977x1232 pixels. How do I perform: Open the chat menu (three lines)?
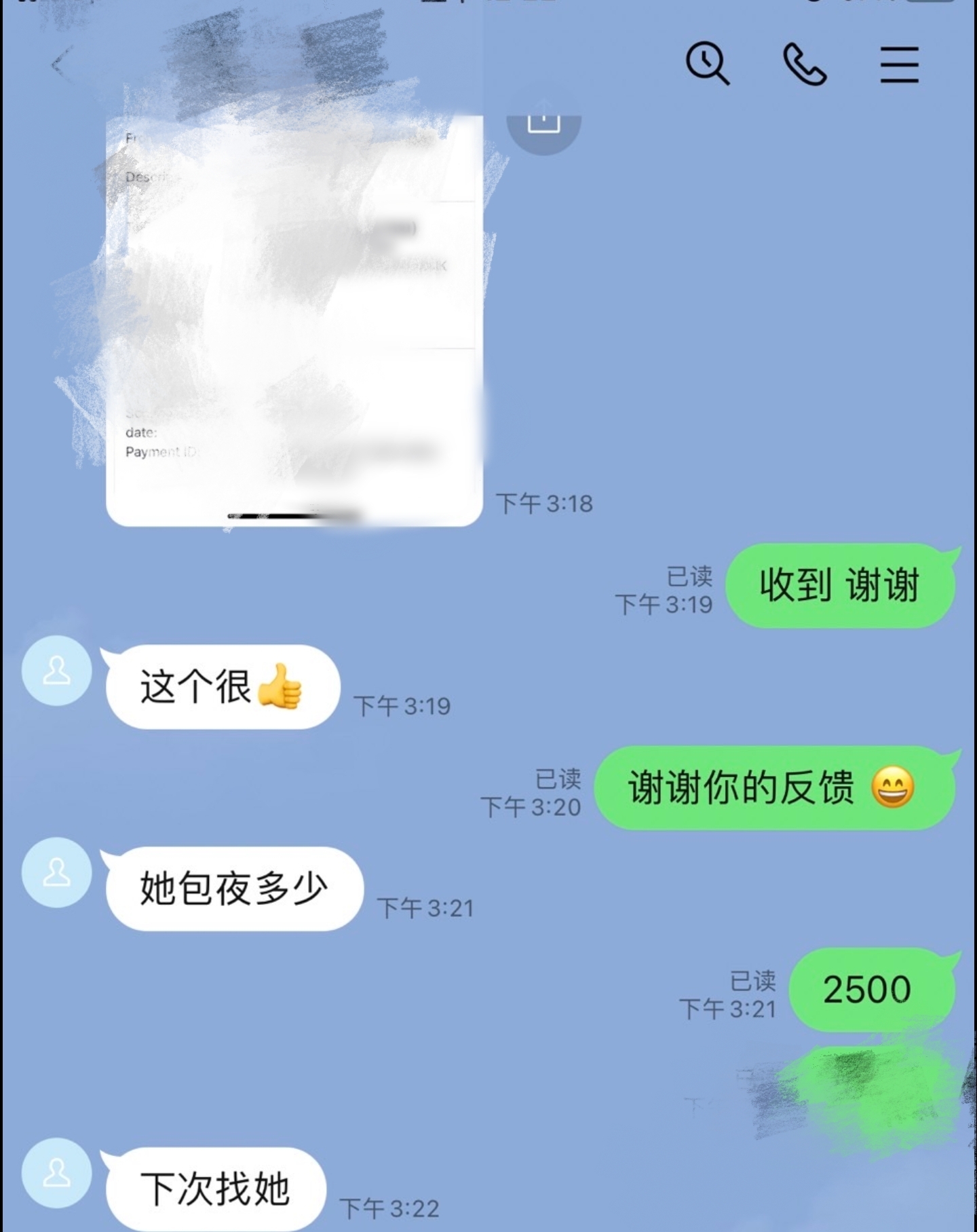(x=899, y=64)
